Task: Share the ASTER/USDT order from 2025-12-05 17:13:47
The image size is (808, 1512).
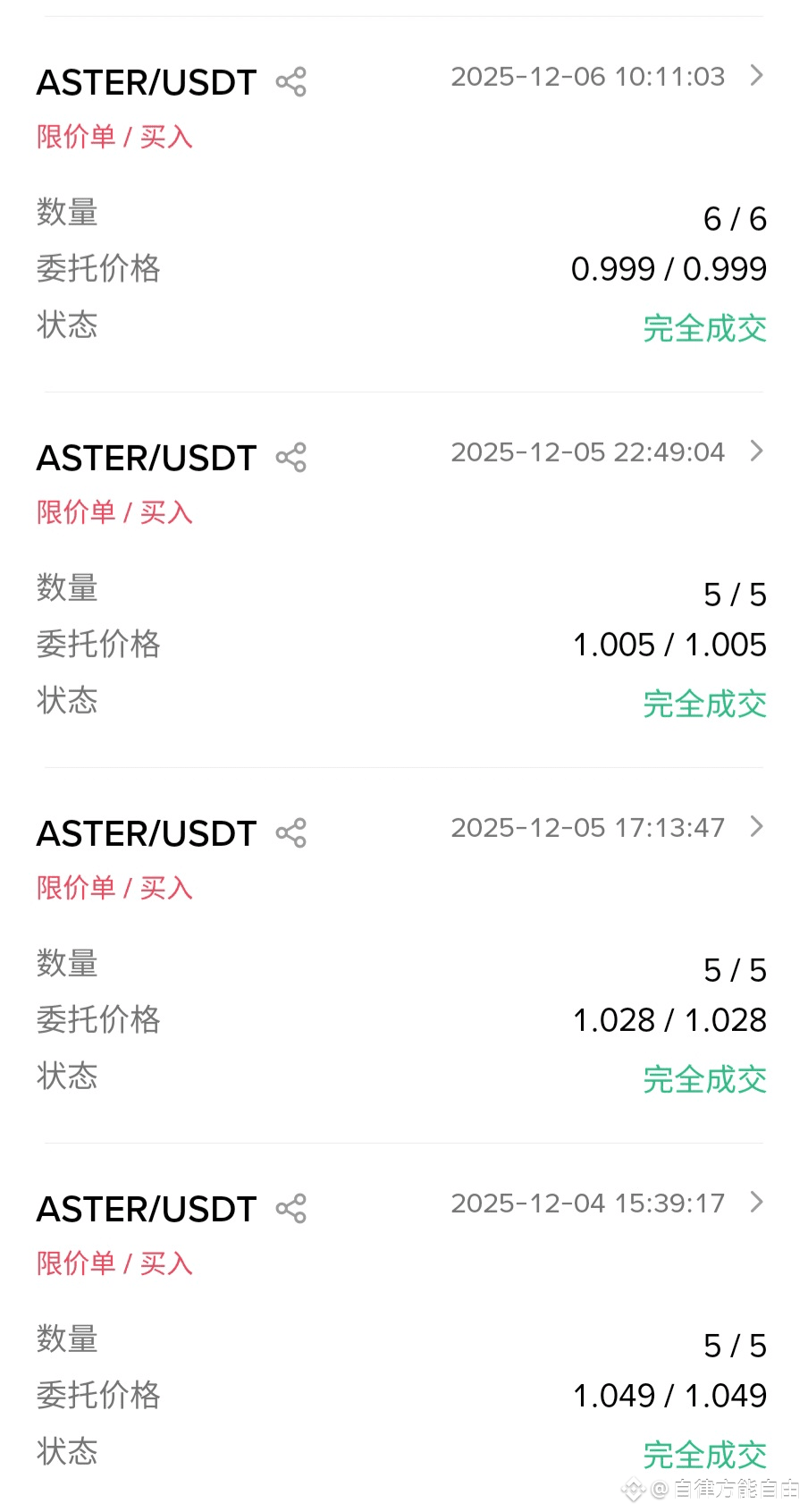Action: tap(291, 833)
